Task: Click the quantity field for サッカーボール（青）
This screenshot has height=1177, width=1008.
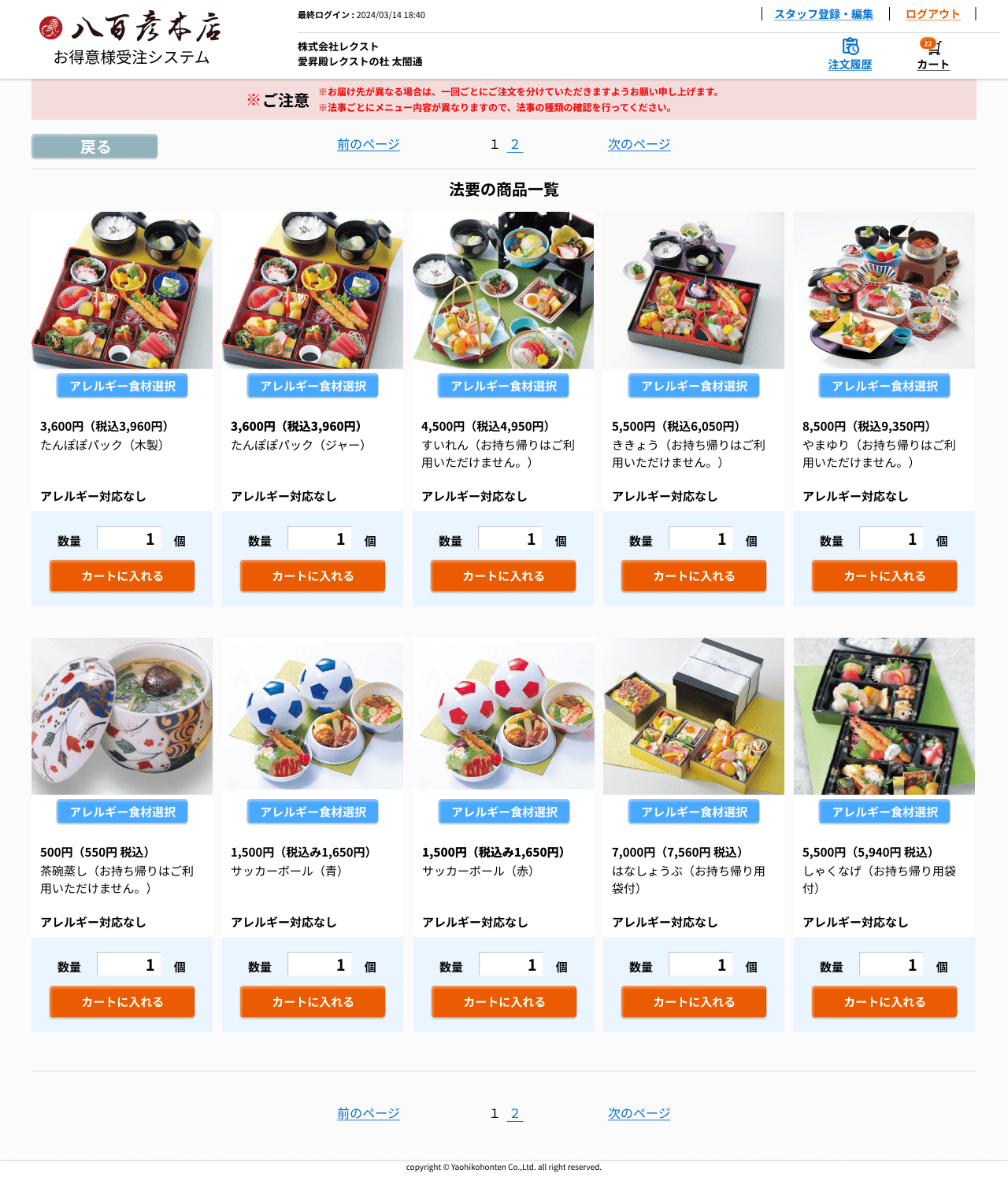Action: (x=319, y=964)
